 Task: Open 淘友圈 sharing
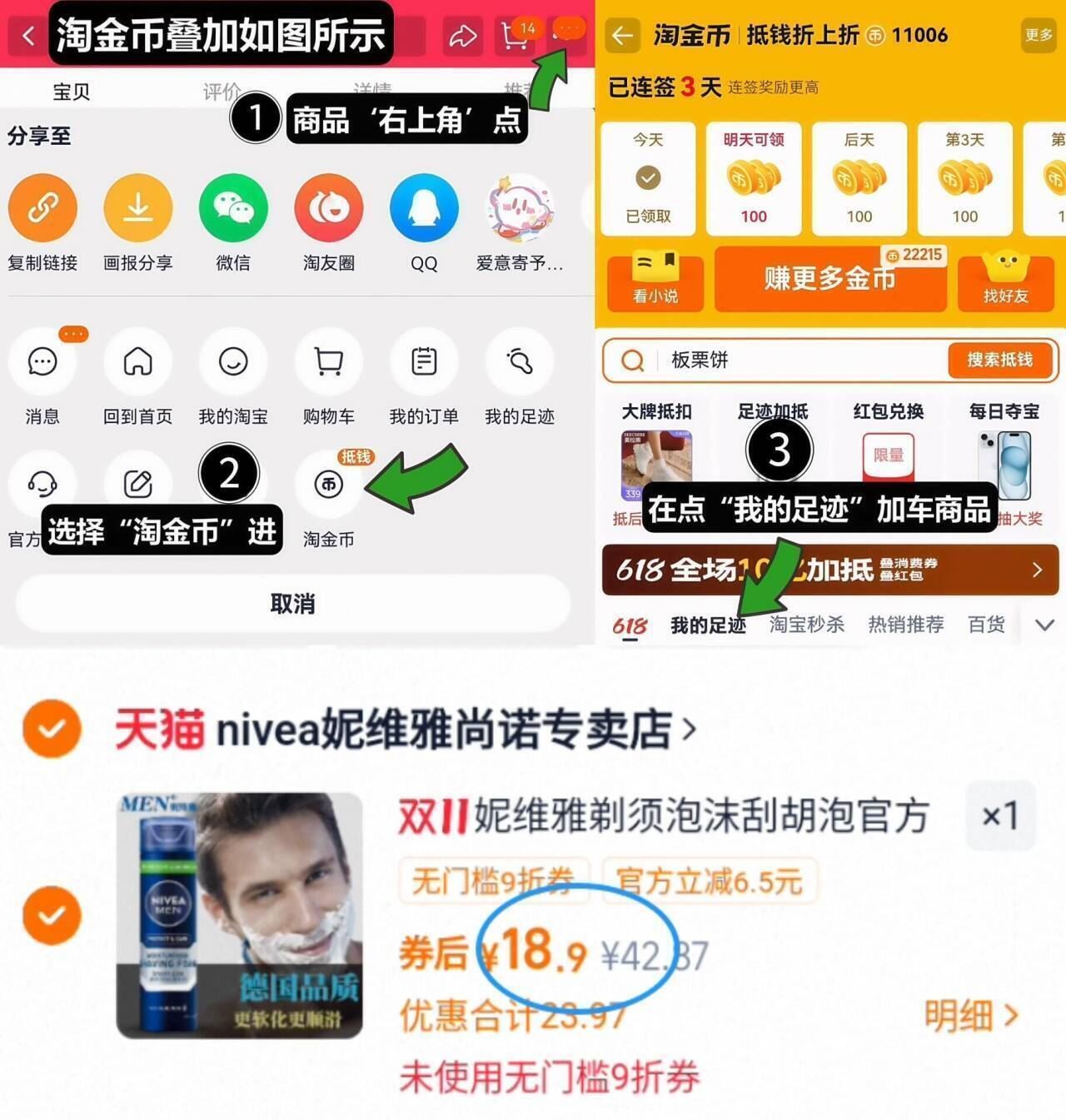click(x=328, y=207)
